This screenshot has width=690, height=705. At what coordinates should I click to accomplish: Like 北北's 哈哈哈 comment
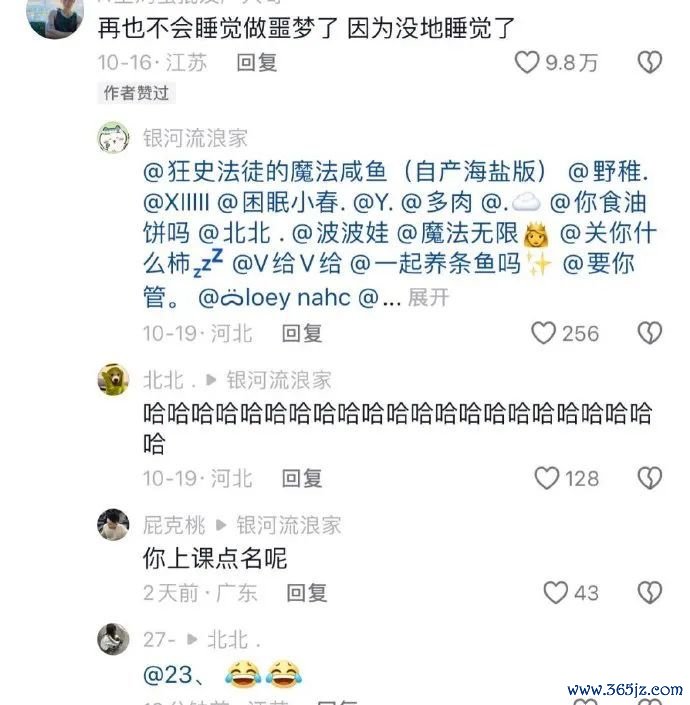(x=547, y=478)
